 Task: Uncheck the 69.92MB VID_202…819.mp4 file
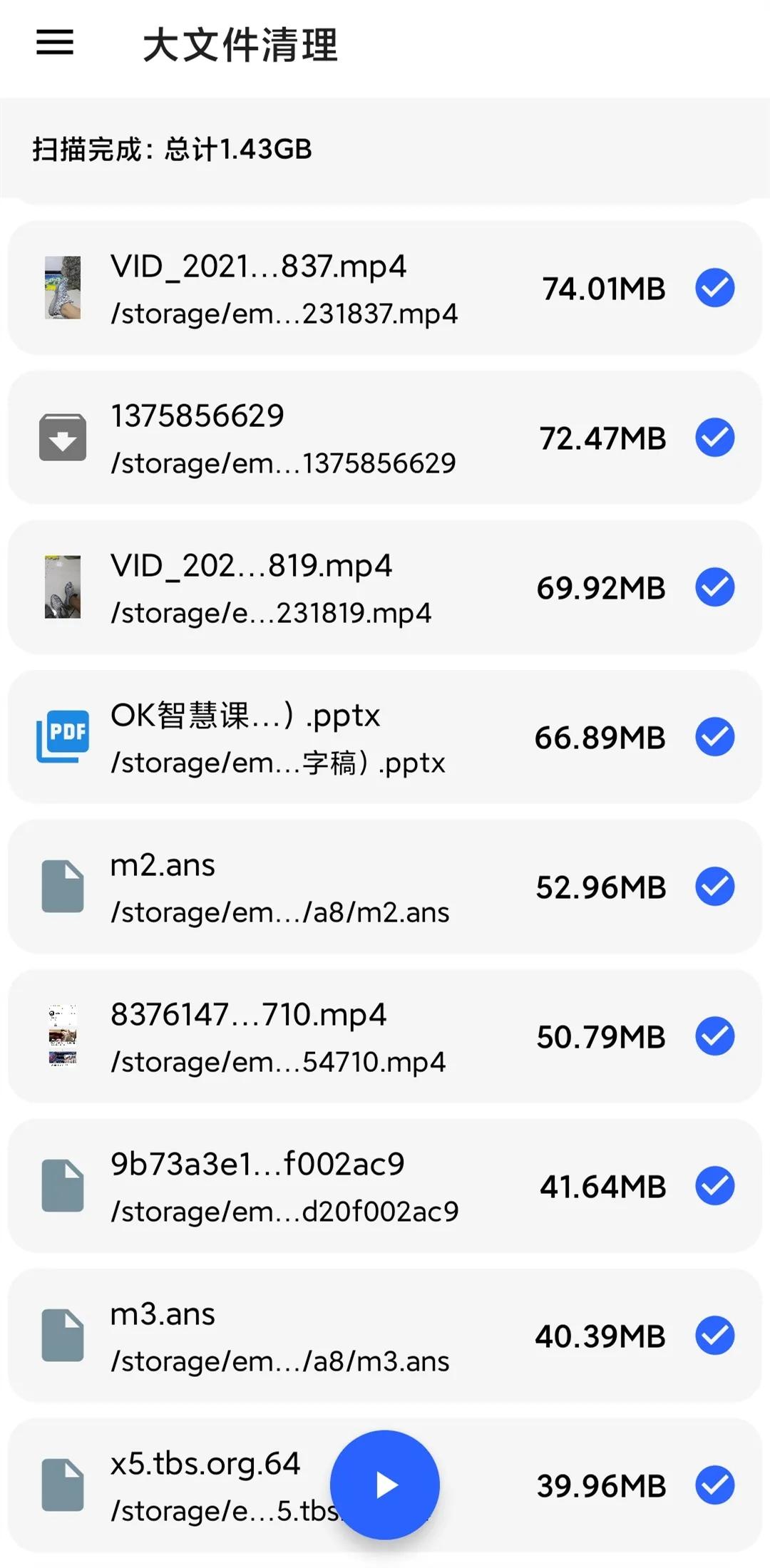(x=714, y=587)
